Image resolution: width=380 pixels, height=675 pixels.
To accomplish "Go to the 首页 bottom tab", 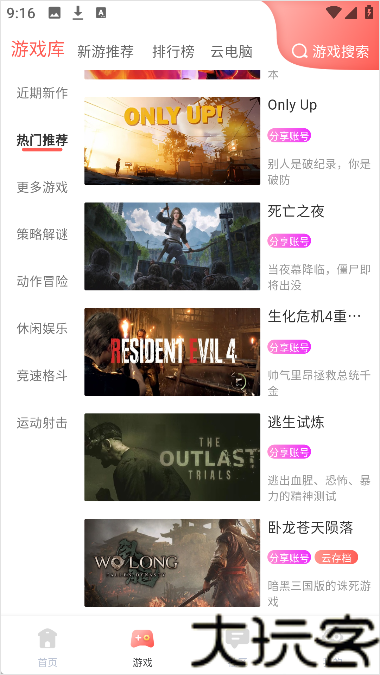I will (47, 648).
